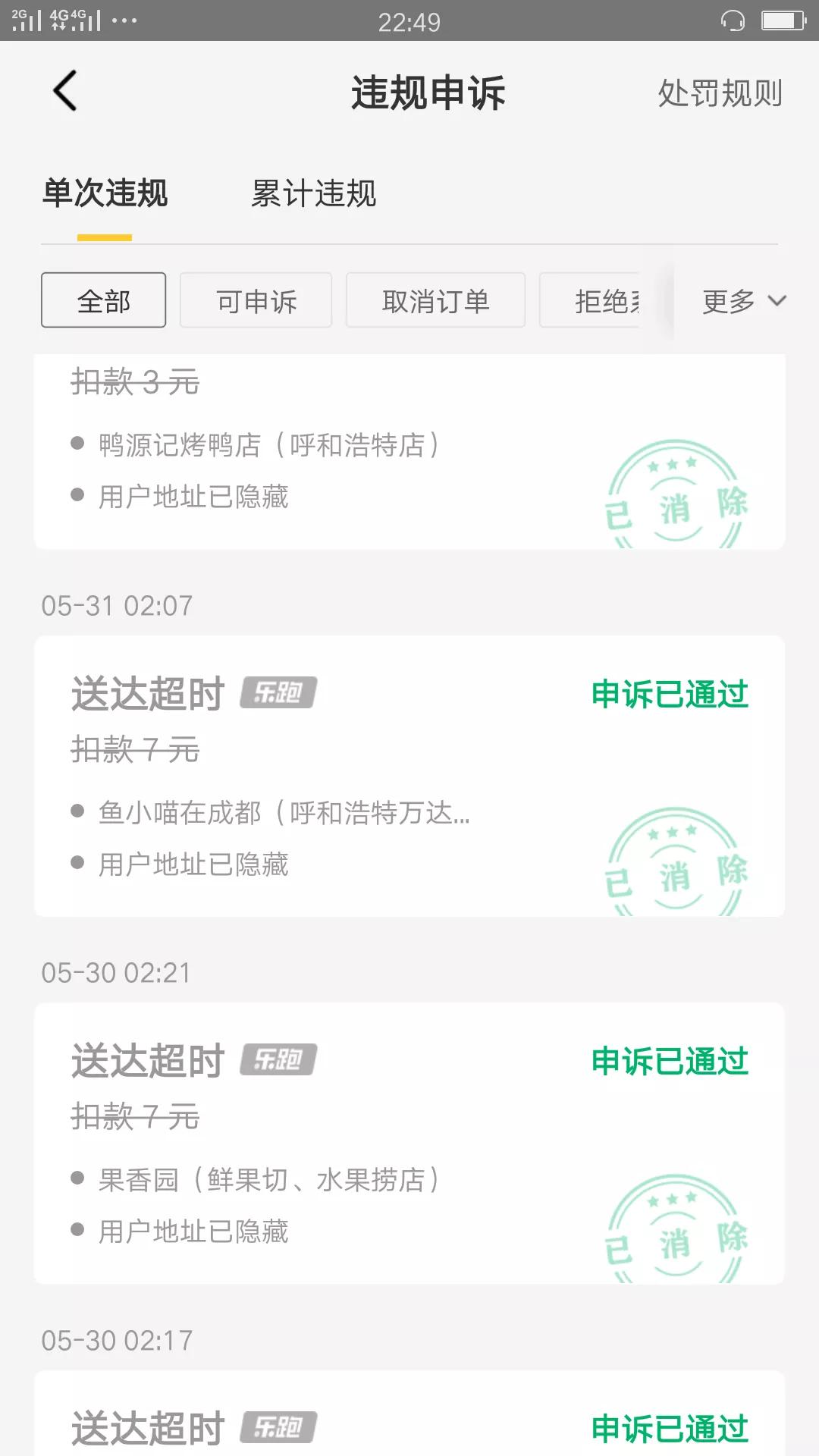Screen dimensions: 819x1456
Task: Select the 单次违规 tab
Action: (106, 195)
